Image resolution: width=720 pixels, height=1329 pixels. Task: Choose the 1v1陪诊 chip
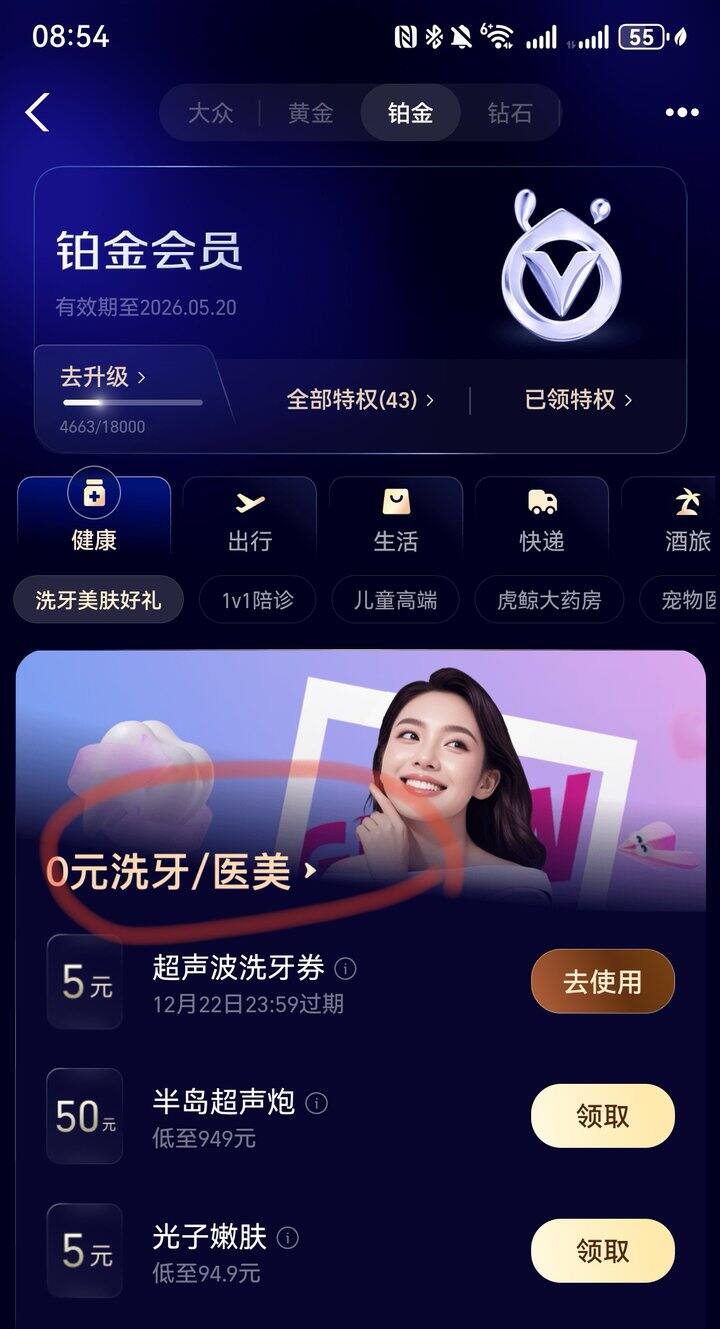tap(257, 601)
